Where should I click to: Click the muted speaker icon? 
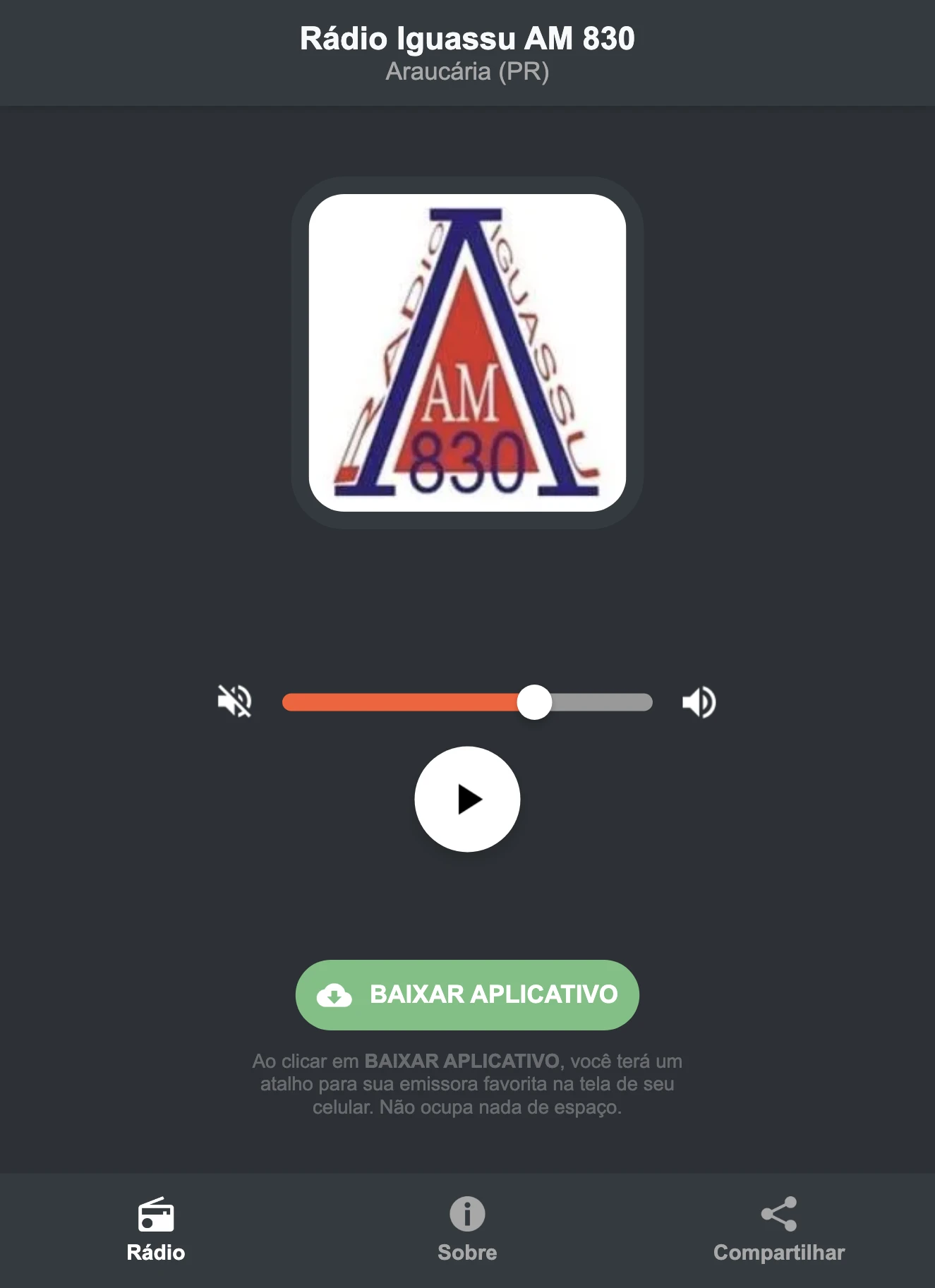(236, 700)
